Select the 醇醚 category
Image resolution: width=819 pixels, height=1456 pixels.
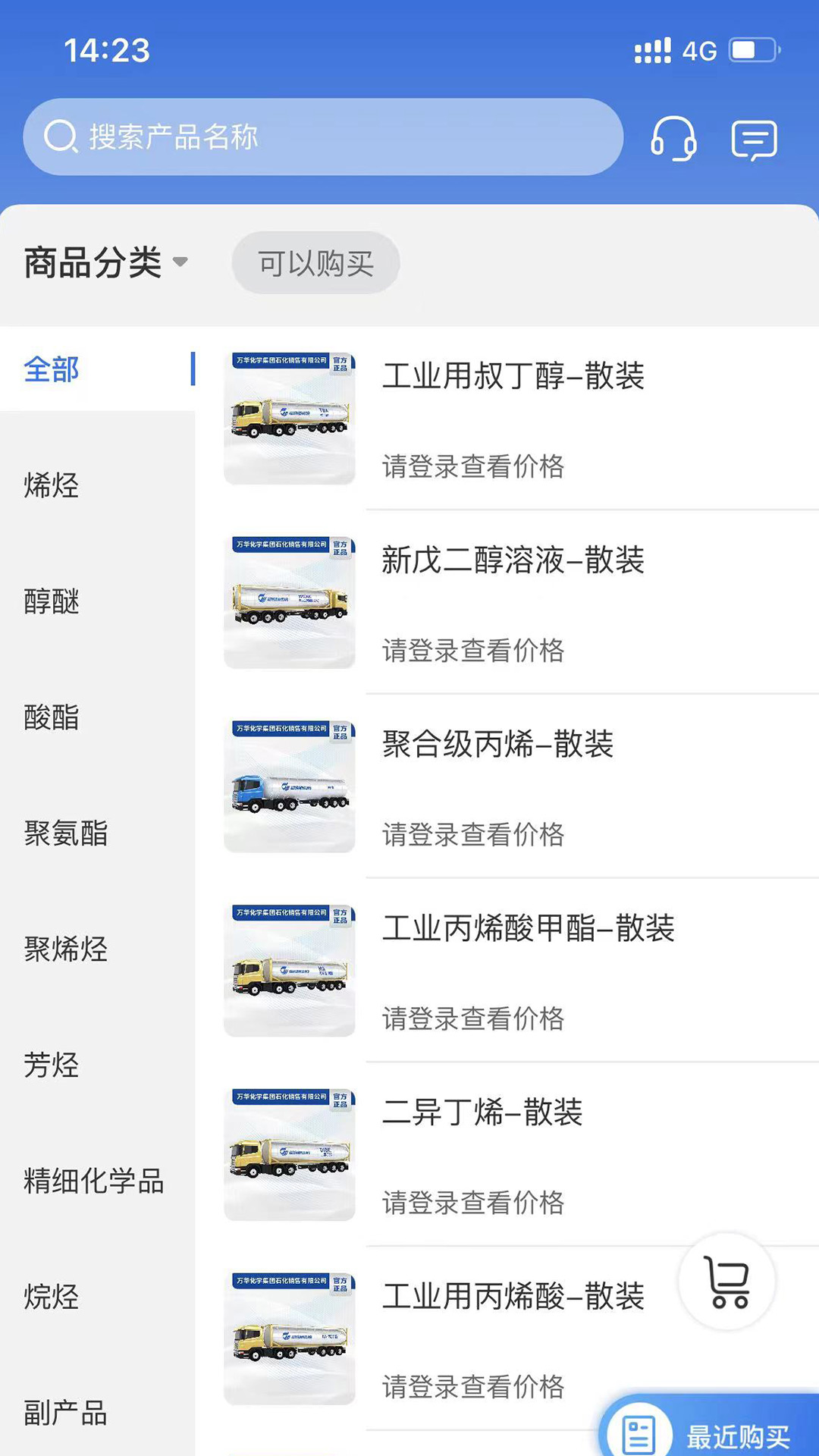pos(50,603)
